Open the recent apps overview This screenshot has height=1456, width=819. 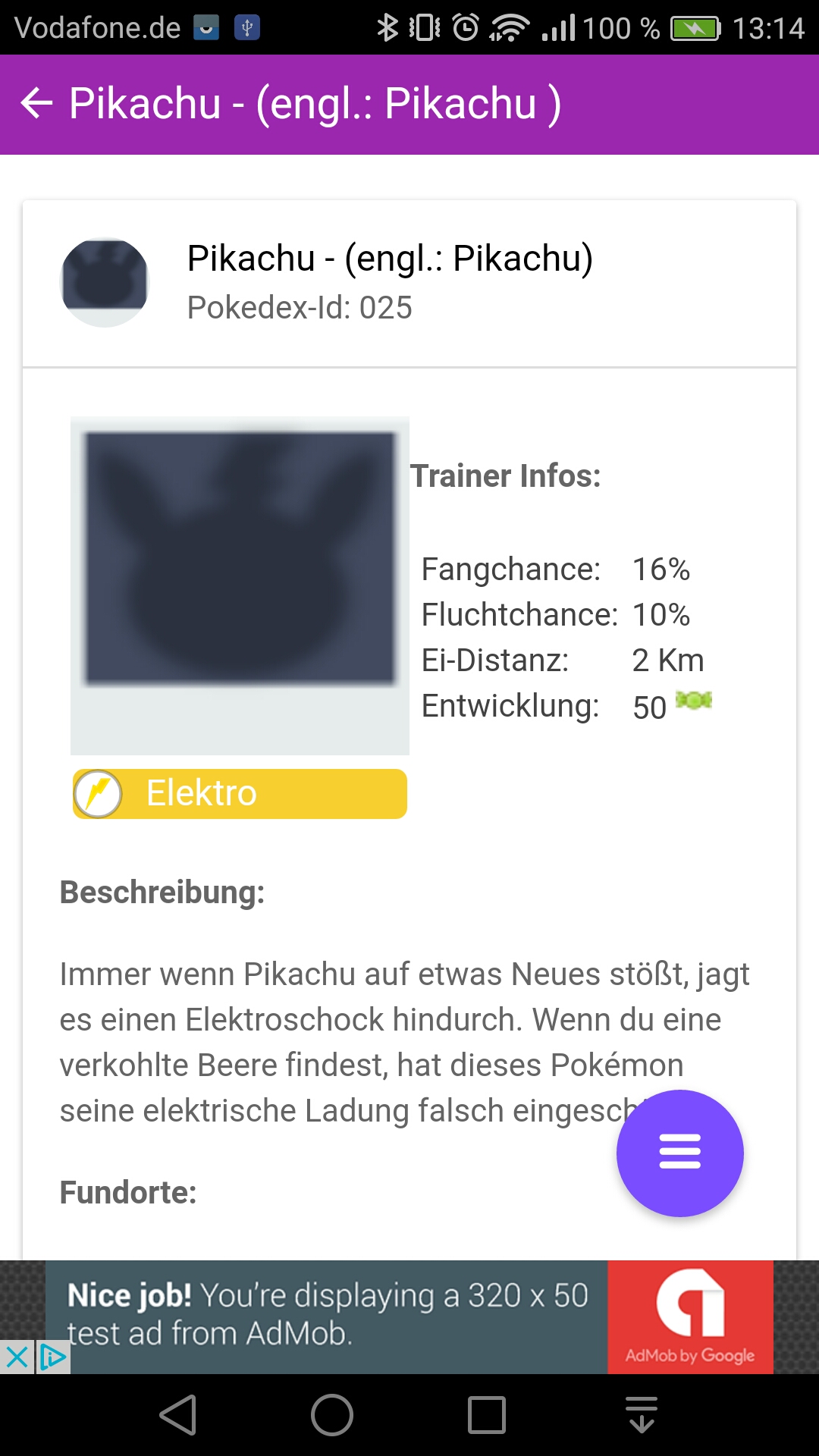click(487, 1415)
